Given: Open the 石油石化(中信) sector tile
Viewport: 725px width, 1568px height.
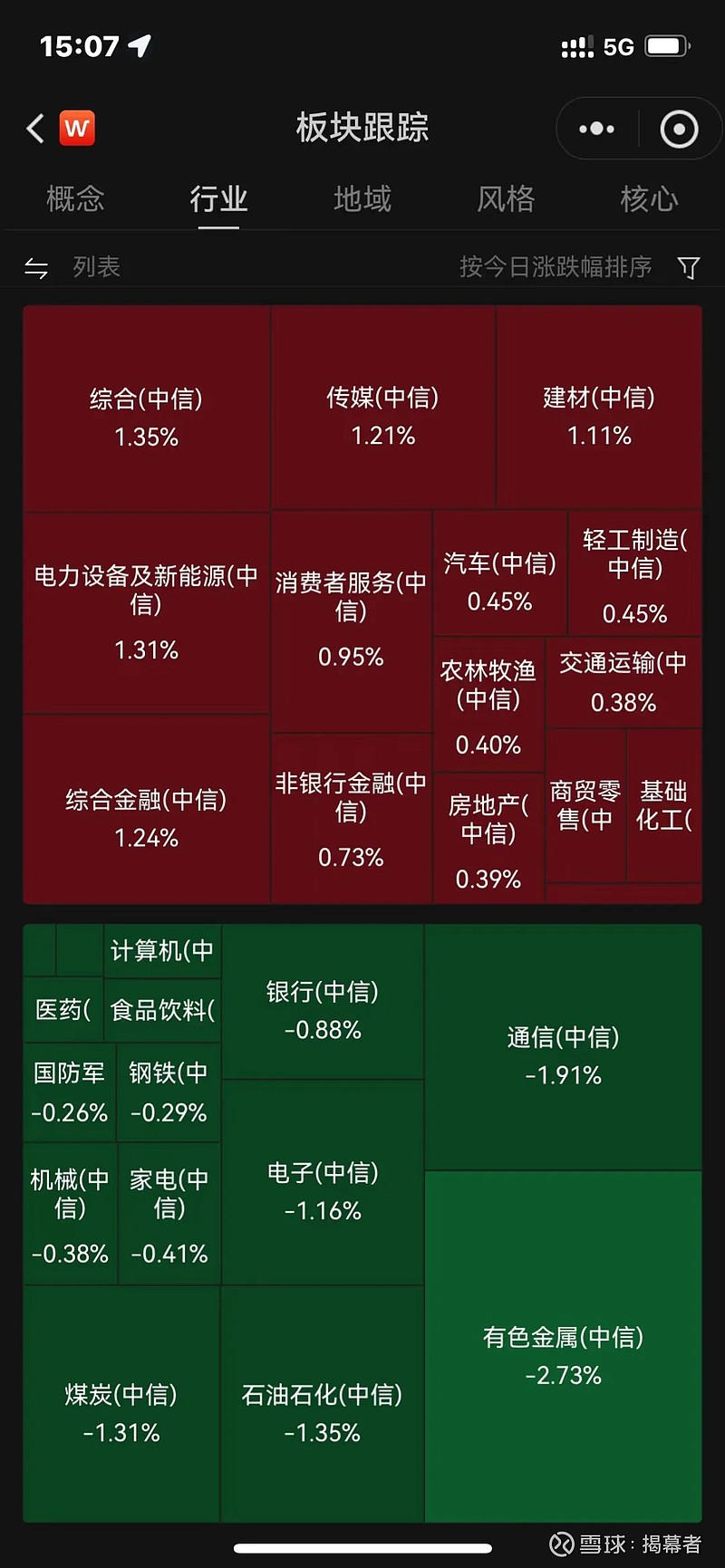Looking at the screenshot, I should (323, 1404).
